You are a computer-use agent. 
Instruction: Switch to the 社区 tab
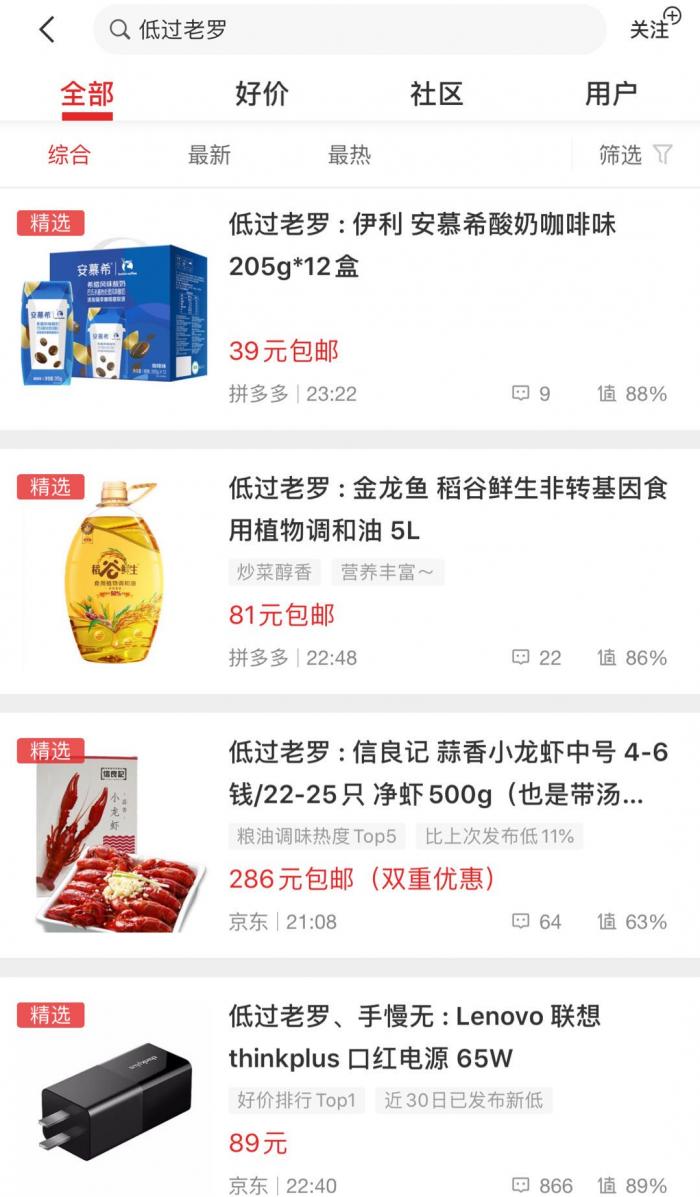point(437,94)
